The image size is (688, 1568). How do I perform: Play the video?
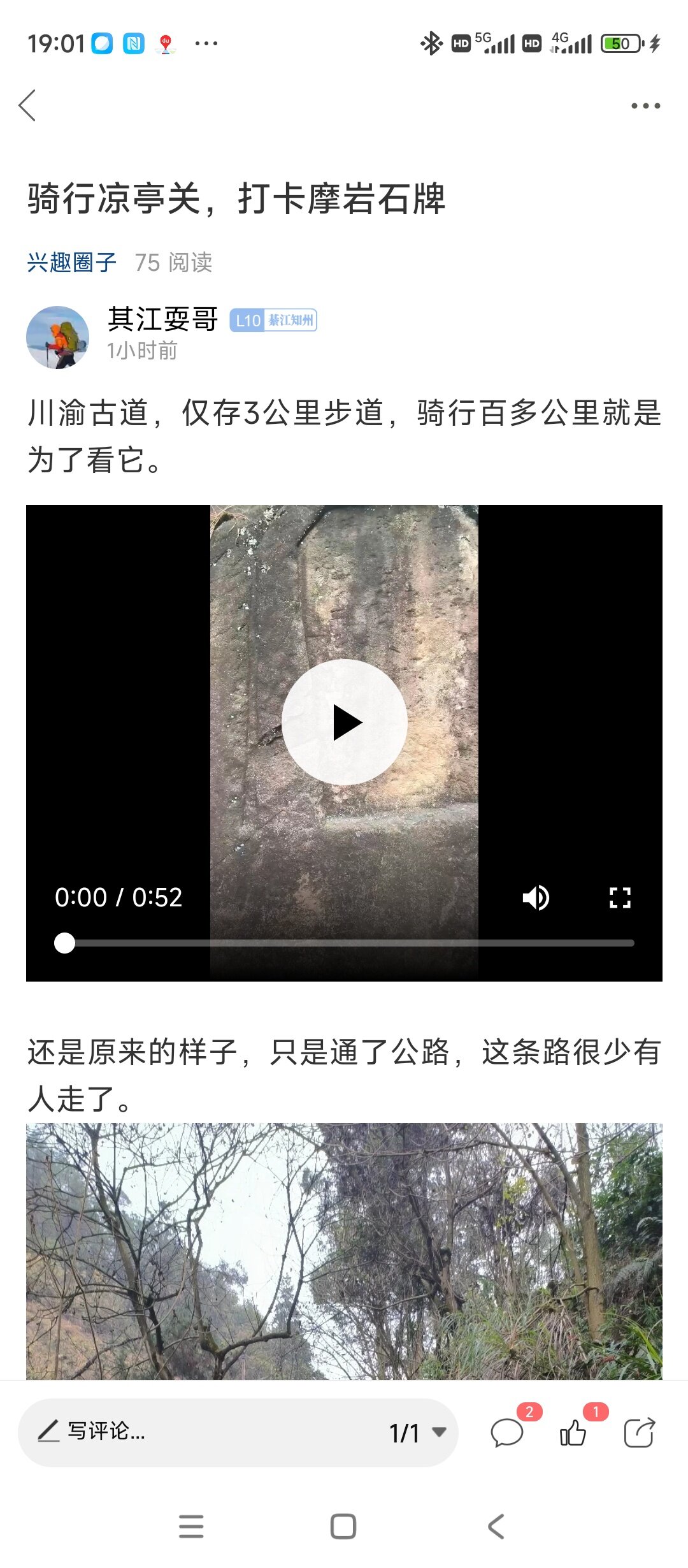click(x=345, y=722)
